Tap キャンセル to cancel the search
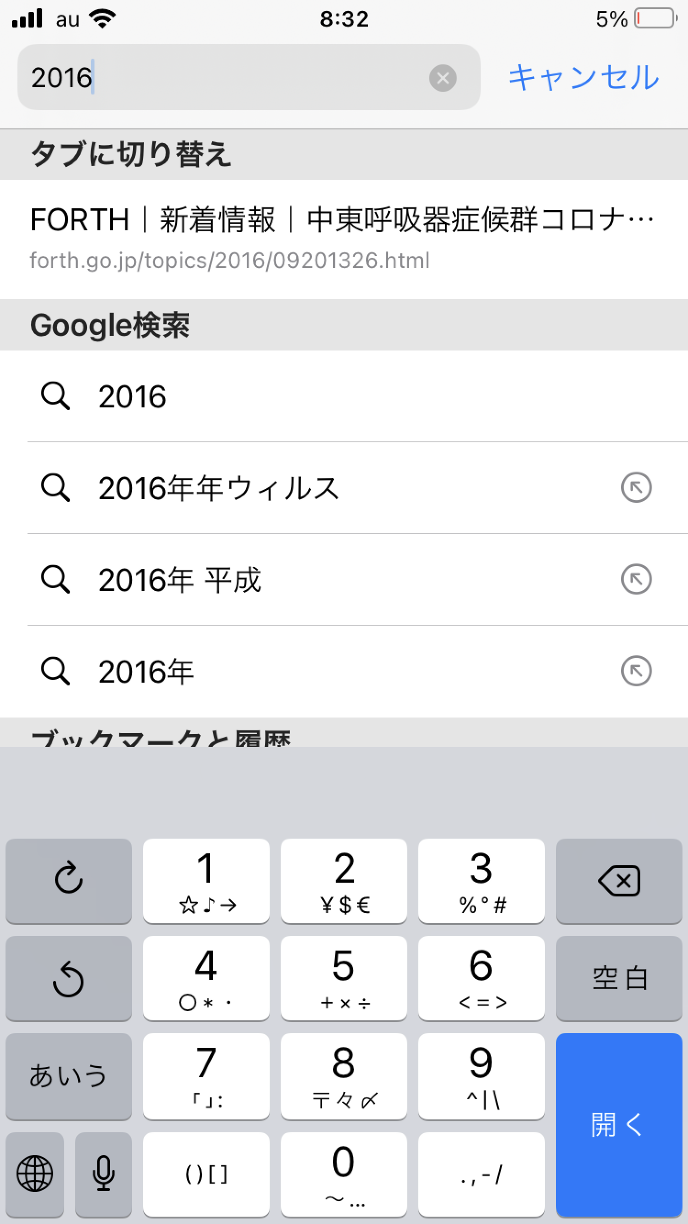The height and width of the screenshot is (1224, 688). tap(583, 77)
